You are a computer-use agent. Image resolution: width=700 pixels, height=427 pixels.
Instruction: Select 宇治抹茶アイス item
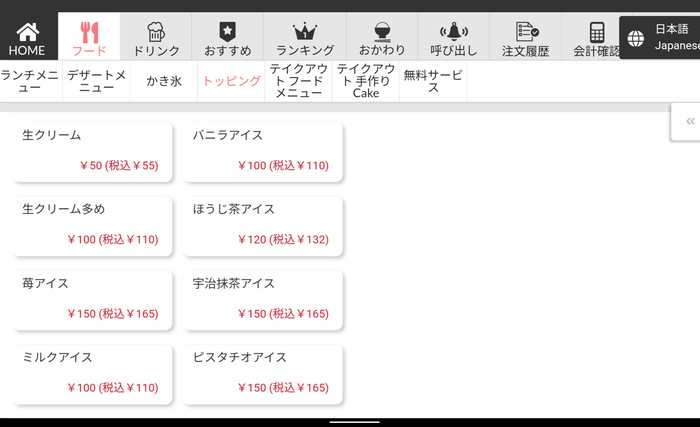click(x=263, y=299)
